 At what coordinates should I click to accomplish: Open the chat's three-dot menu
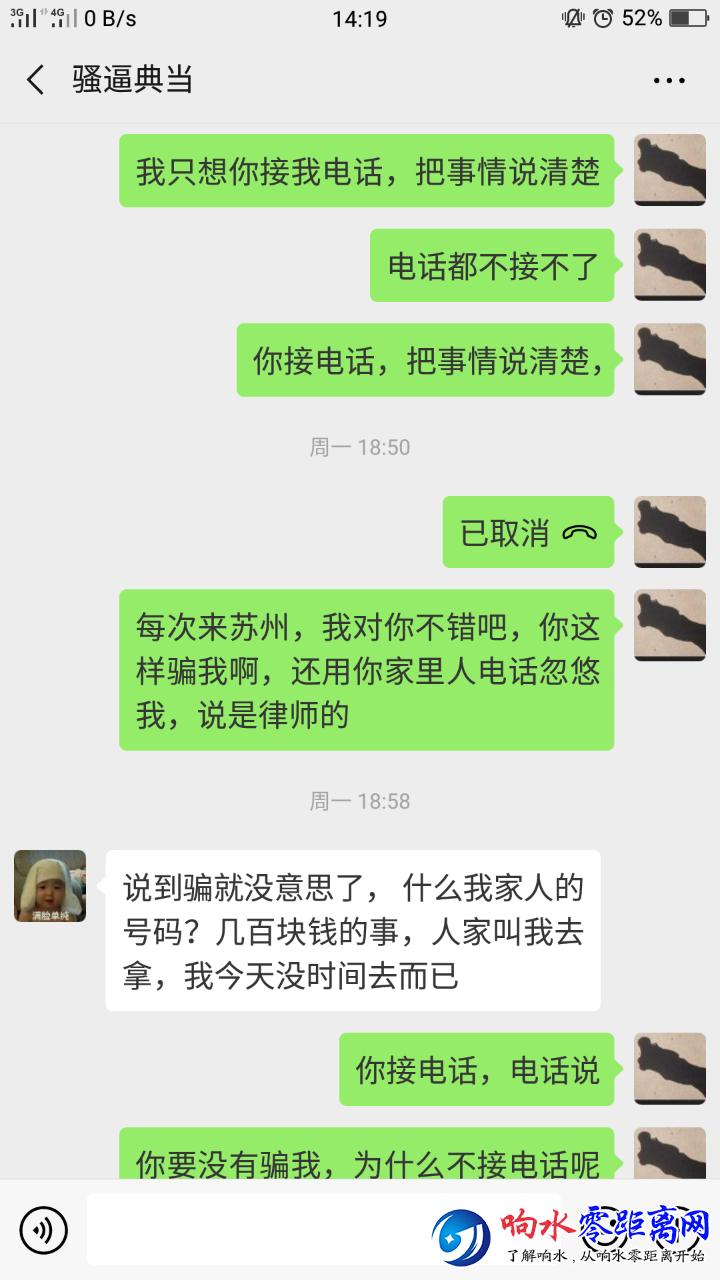click(x=669, y=81)
